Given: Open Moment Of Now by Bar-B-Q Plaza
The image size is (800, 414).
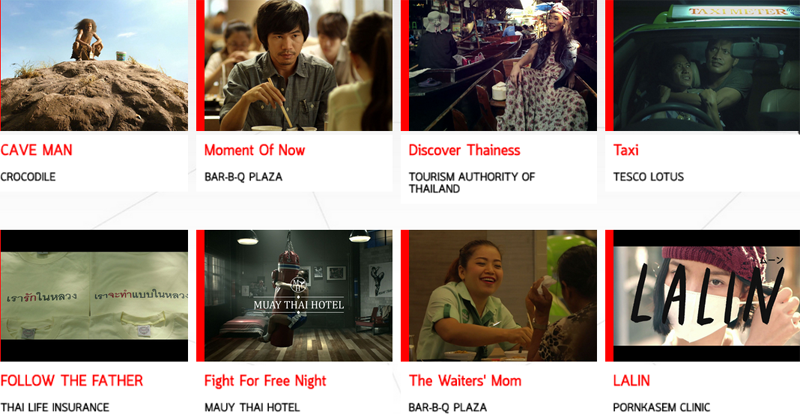Looking at the screenshot, I should 298,65.
